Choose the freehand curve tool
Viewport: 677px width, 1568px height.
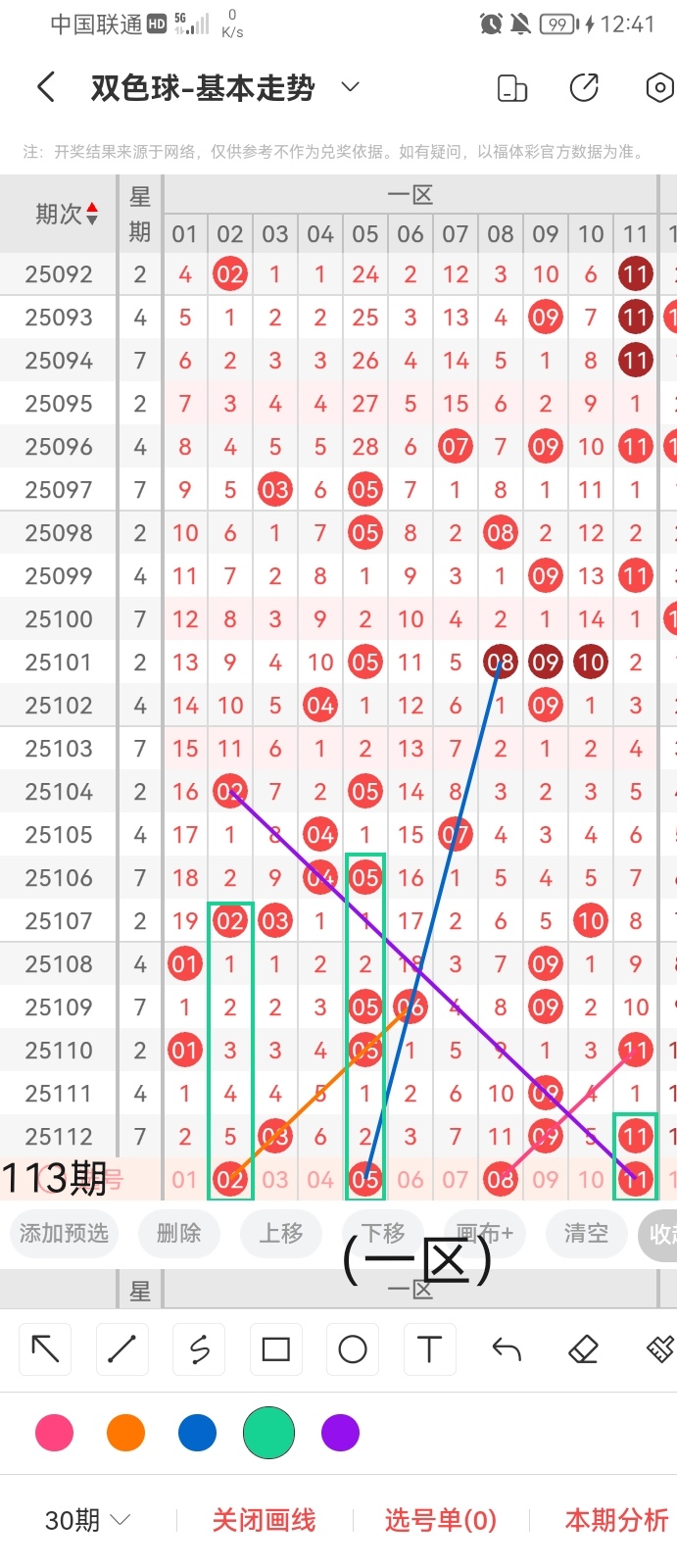[199, 1349]
